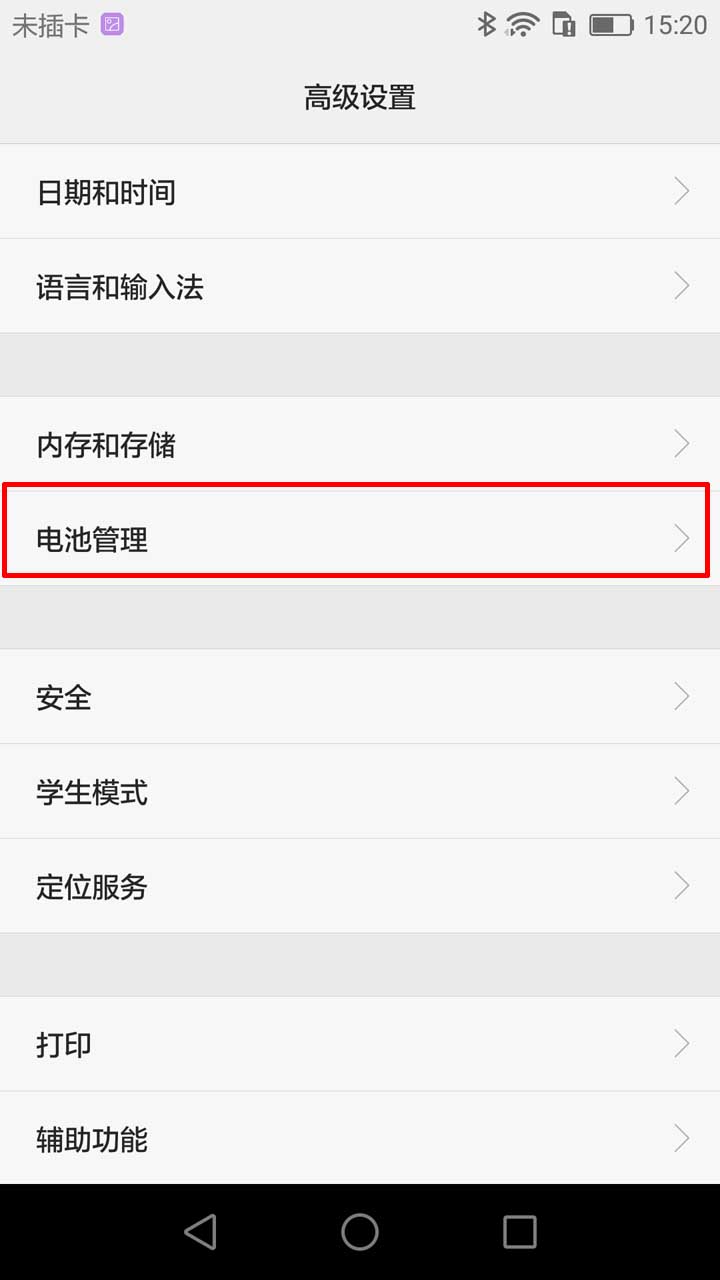Open 日期和时间 settings

coord(360,191)
